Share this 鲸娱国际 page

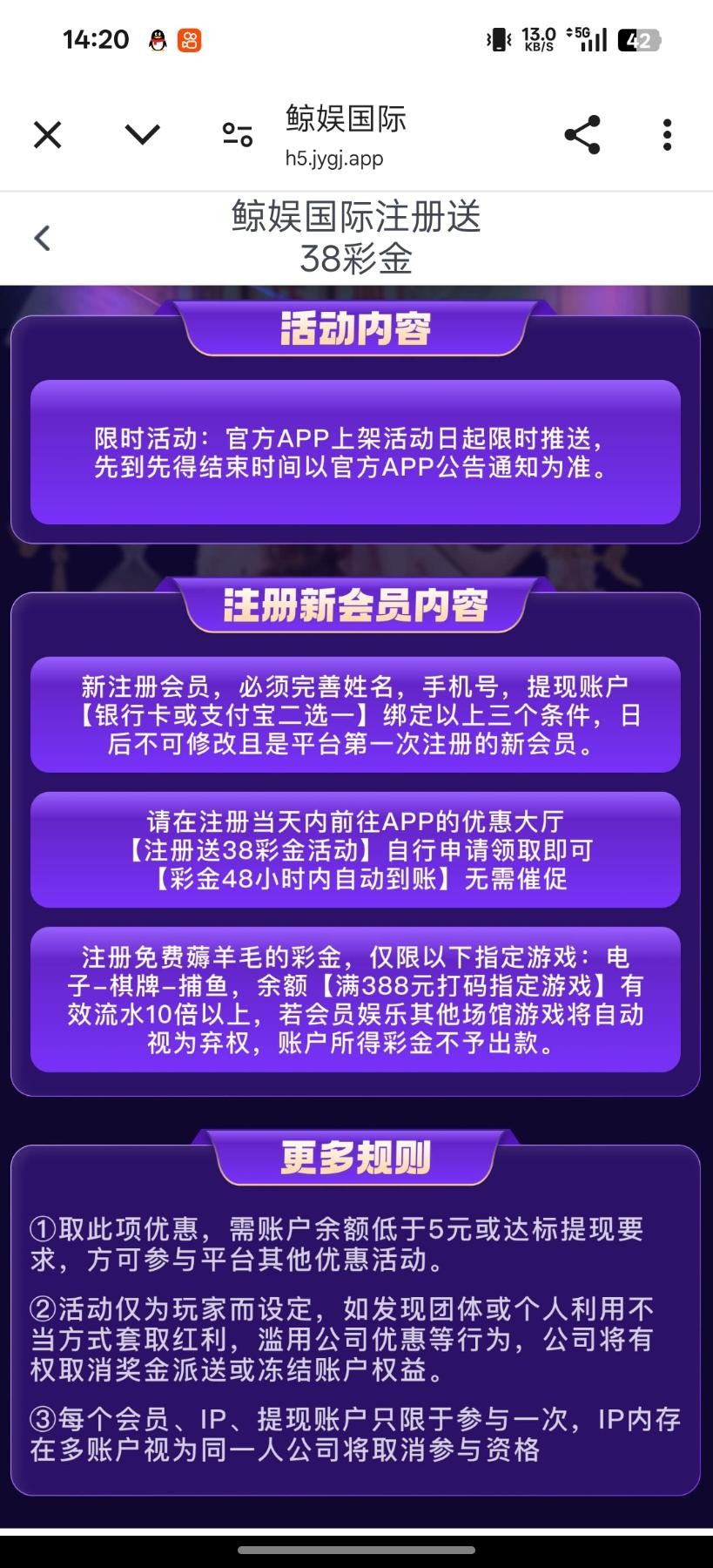[x=582, y=135]
